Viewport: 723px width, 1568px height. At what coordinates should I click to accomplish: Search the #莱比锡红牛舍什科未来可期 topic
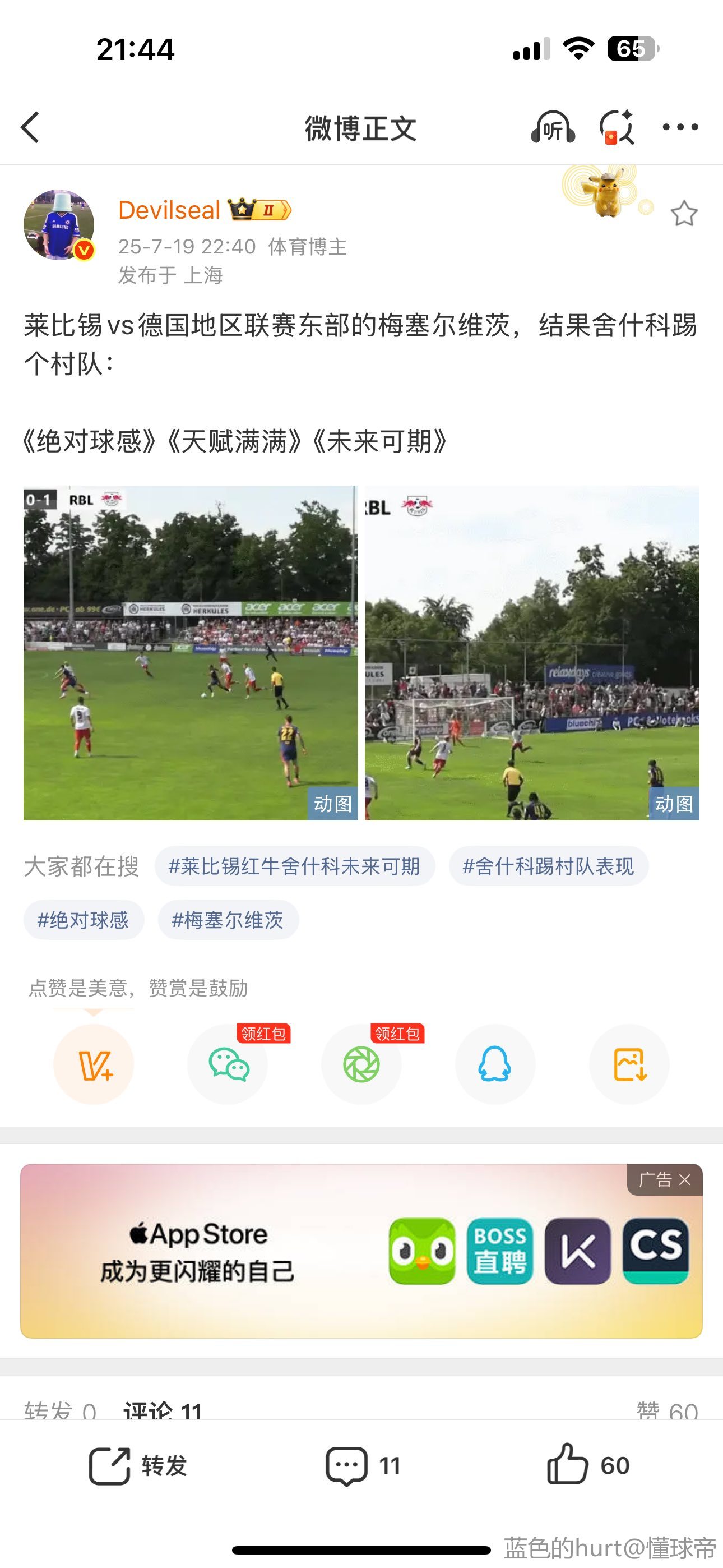(x=294, y=865)
